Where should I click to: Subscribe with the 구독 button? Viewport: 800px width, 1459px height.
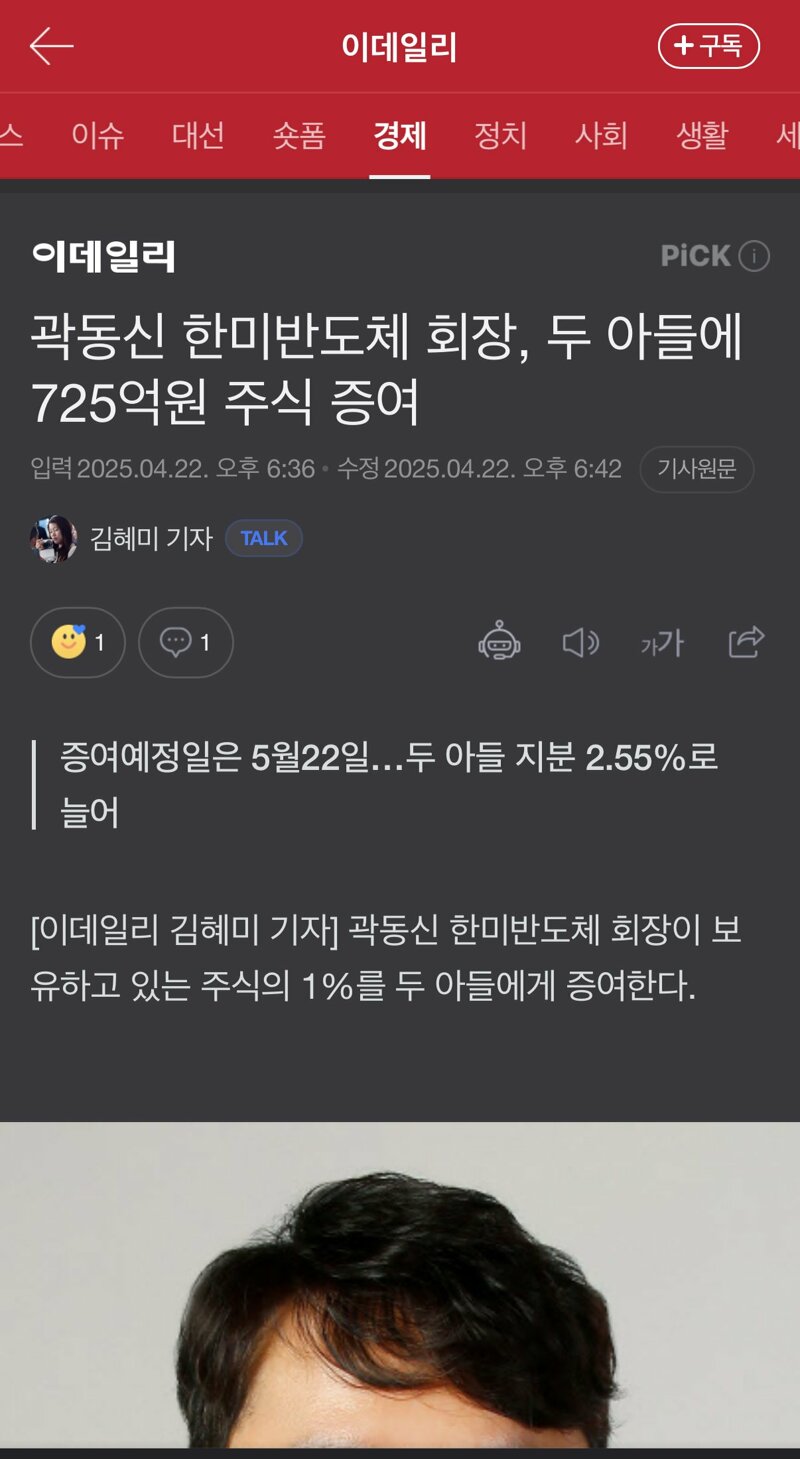click(x=708, y=46)
